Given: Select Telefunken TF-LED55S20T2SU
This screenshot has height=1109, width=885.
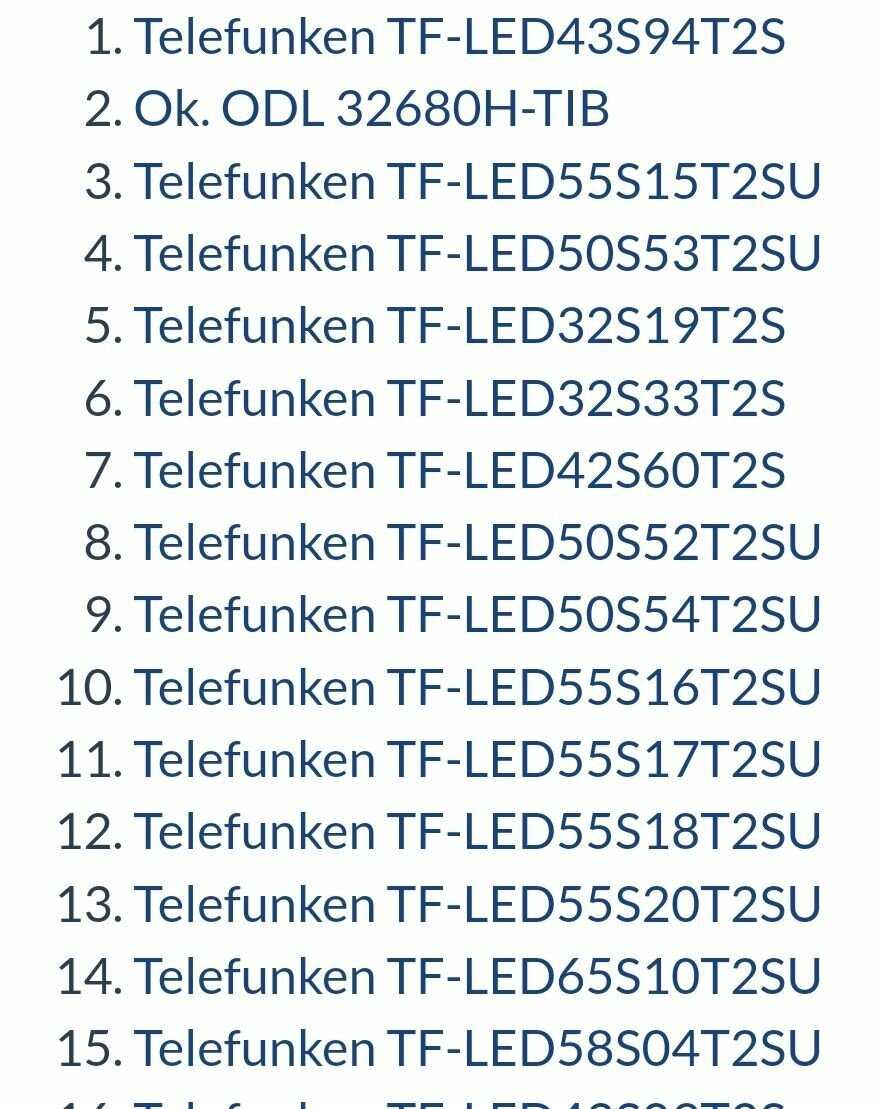Looking at the screenshot, I should pyautogui.click(x=477, y=903).
